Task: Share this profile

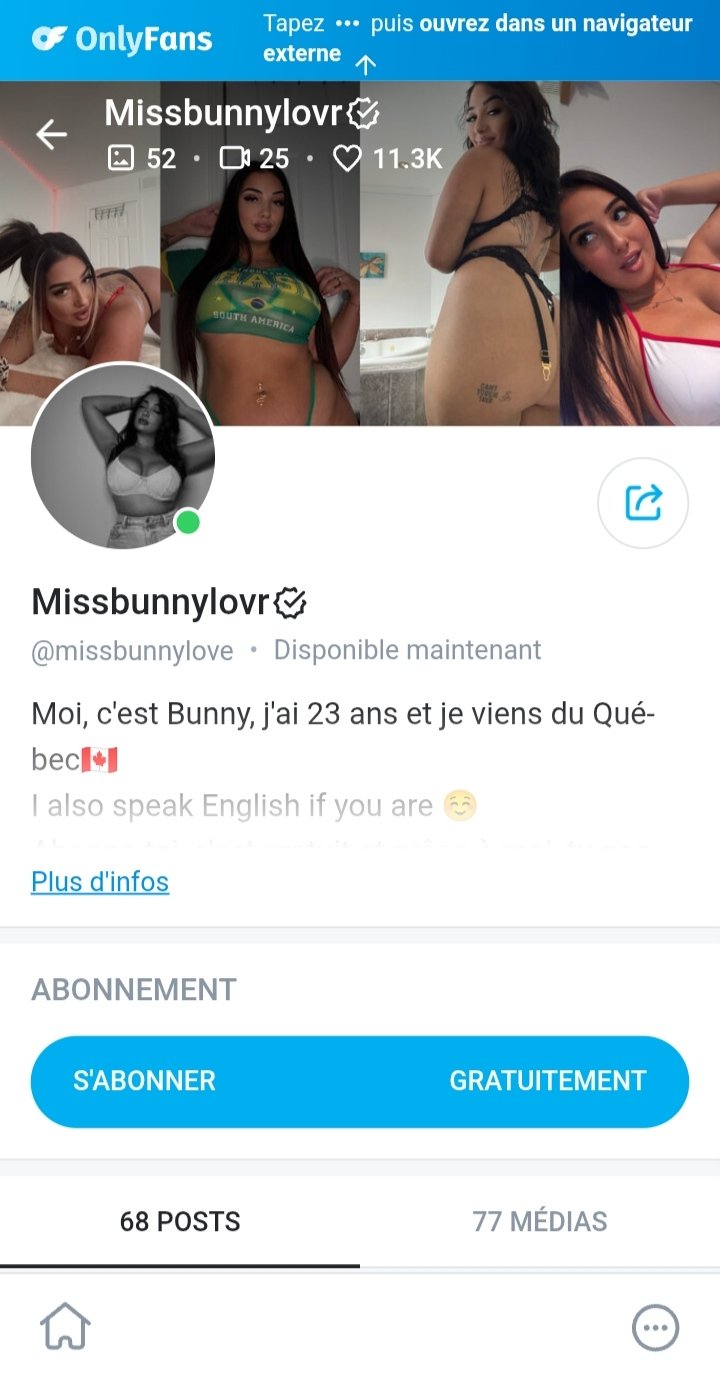Action: click(643, 503)
